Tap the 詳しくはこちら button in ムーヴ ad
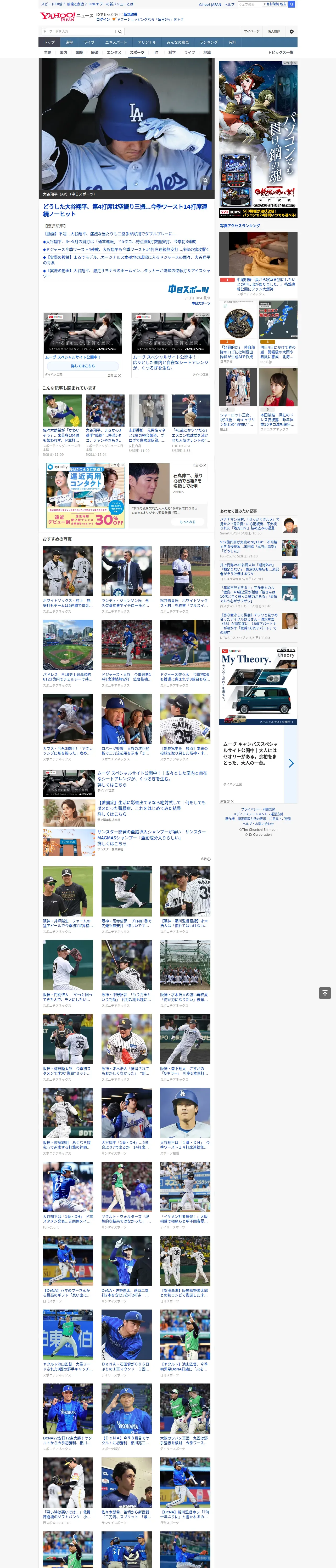Screen dimensions: 336x1568 point(82,366)
